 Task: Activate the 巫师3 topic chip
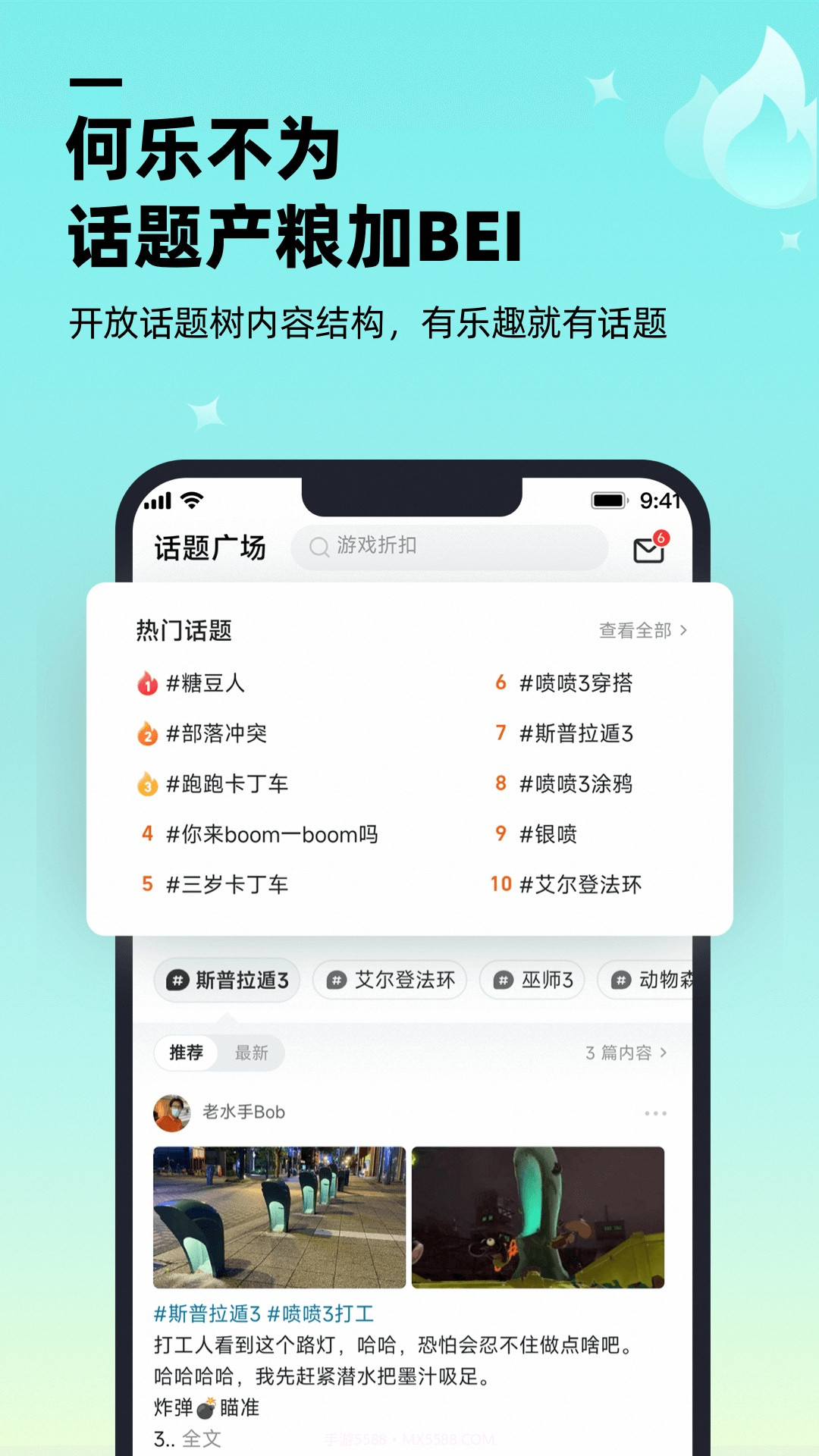coord(532,980)
